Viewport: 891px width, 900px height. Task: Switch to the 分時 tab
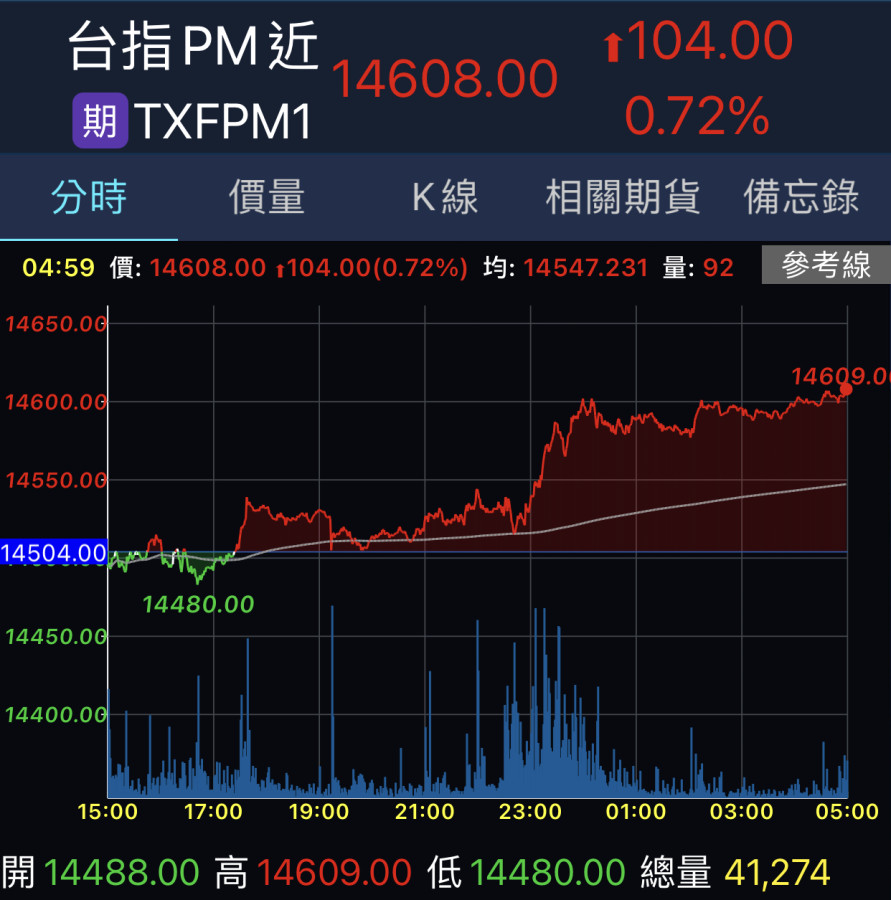[89, 197]
